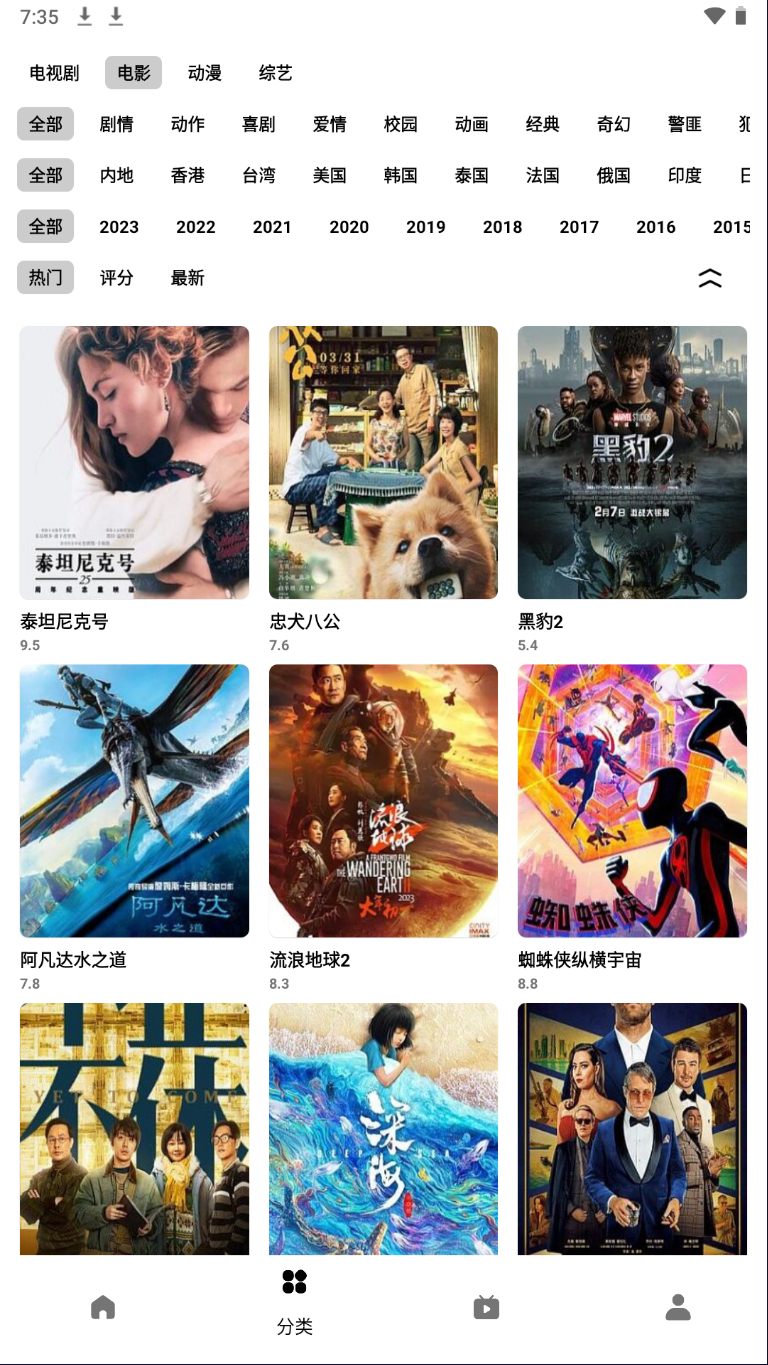Screen dimensions: 768x1365
Task: View details for 黑豹2
Action: (632, 463)
